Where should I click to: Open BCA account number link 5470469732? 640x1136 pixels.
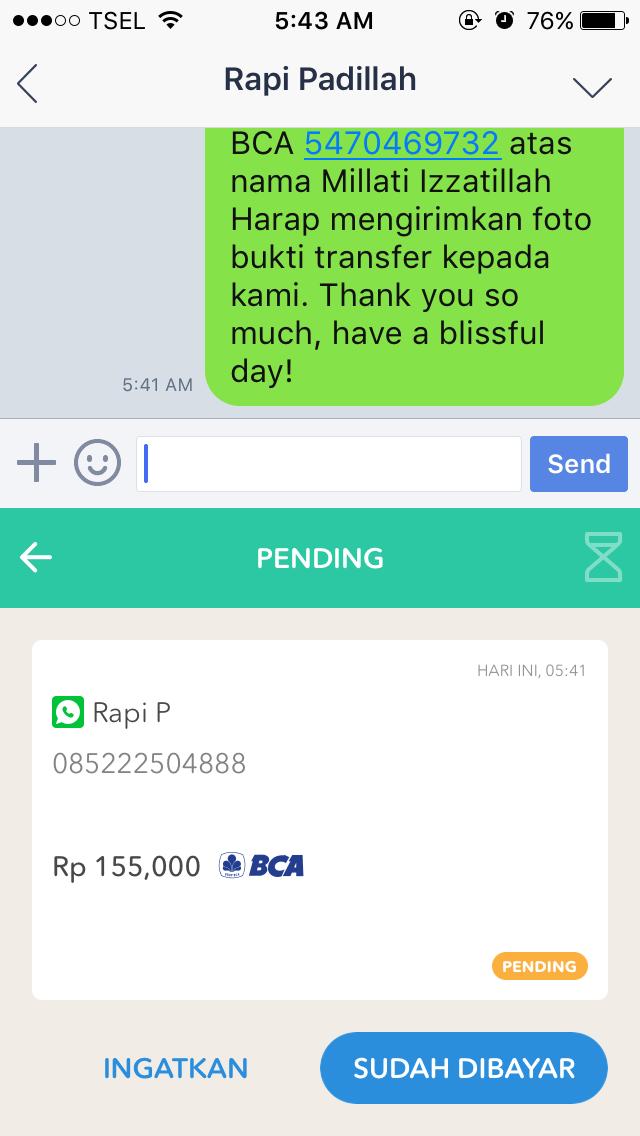[402, 144]
